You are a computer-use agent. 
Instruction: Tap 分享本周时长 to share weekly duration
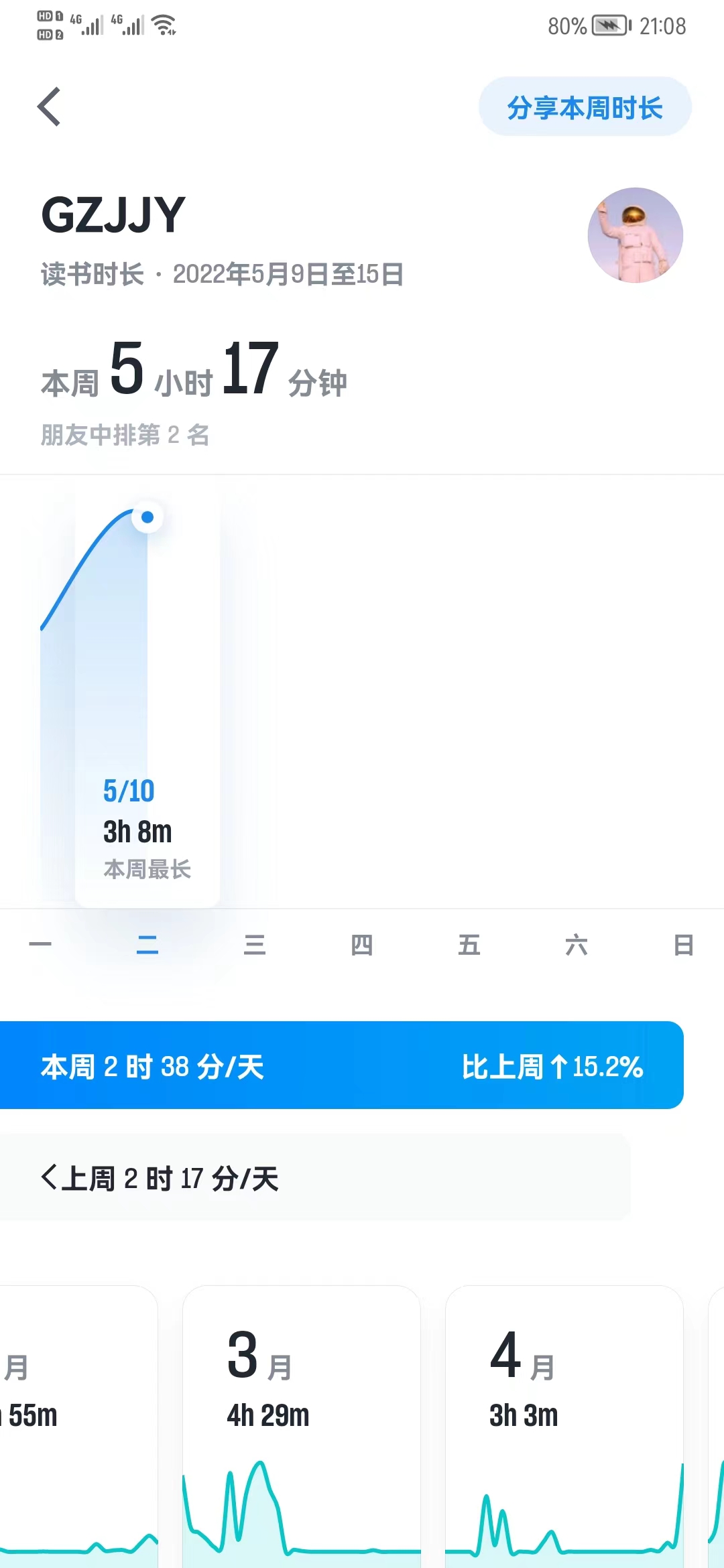pyautogui.click(x=585, y=107)
